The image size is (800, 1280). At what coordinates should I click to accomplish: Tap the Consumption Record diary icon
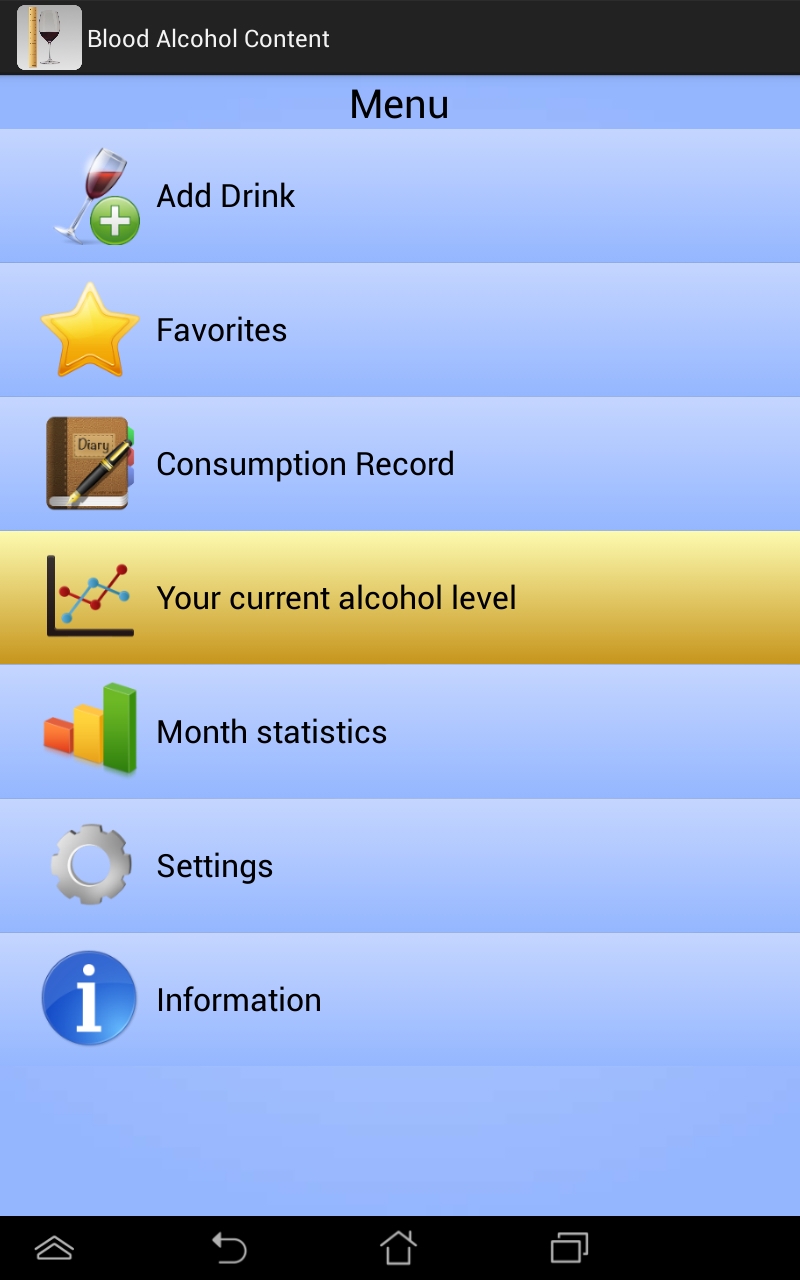(88, 463)
